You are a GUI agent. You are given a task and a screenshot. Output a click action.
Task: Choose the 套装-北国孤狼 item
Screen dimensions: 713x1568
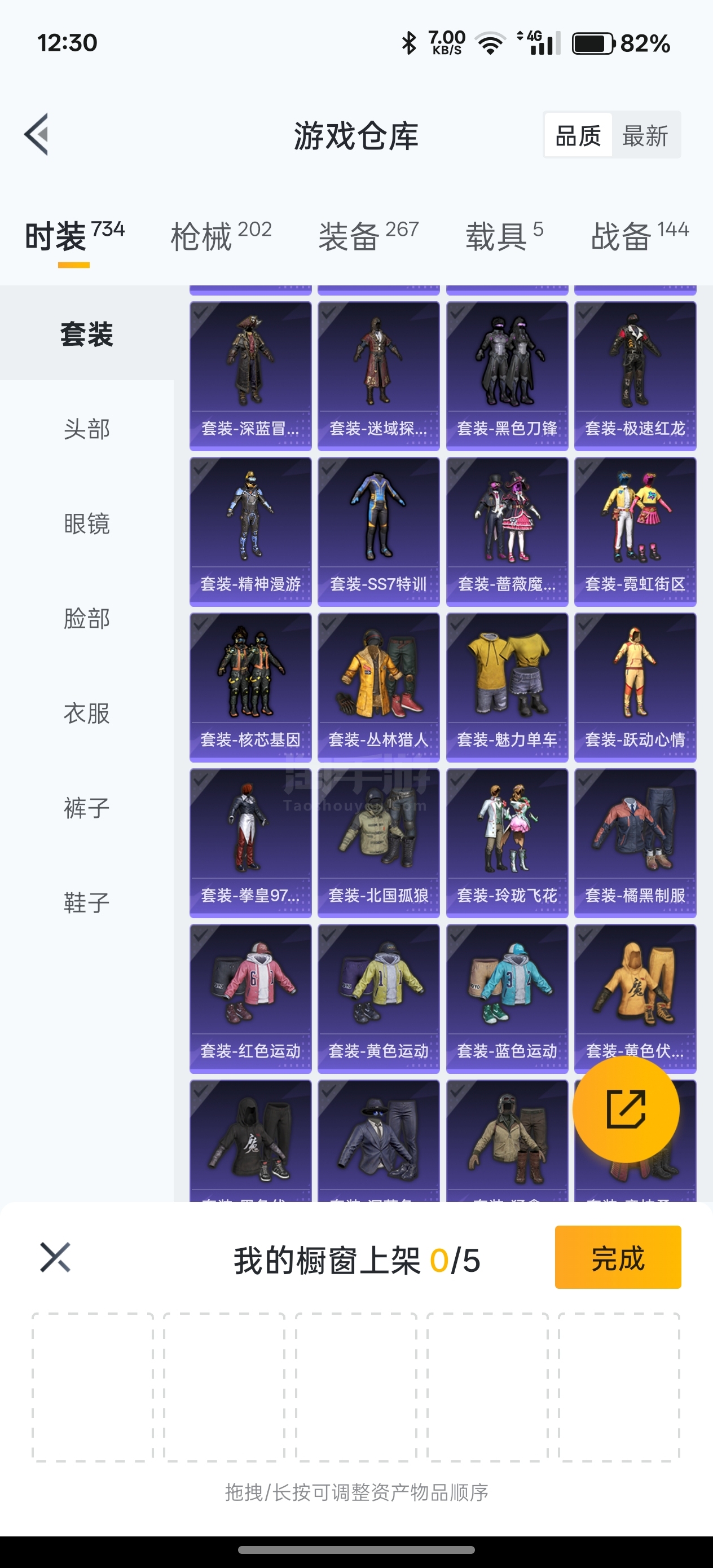point(378,844)
